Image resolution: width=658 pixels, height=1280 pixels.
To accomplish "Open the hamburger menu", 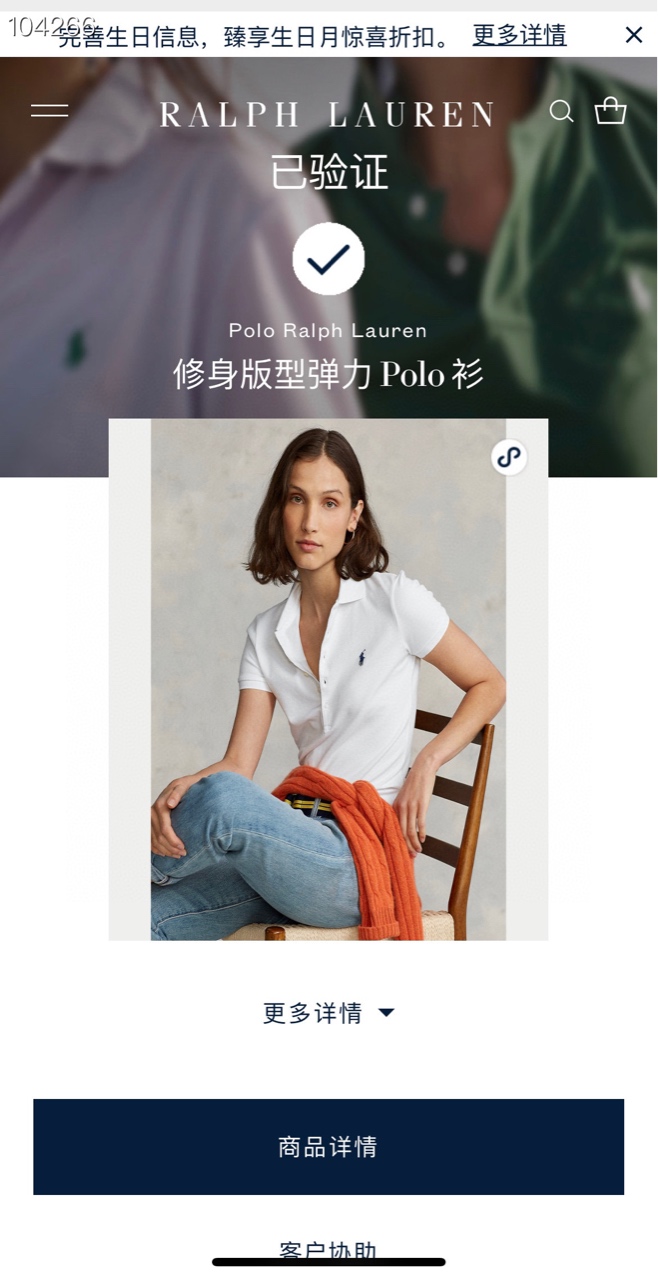I will coord(49,111).
